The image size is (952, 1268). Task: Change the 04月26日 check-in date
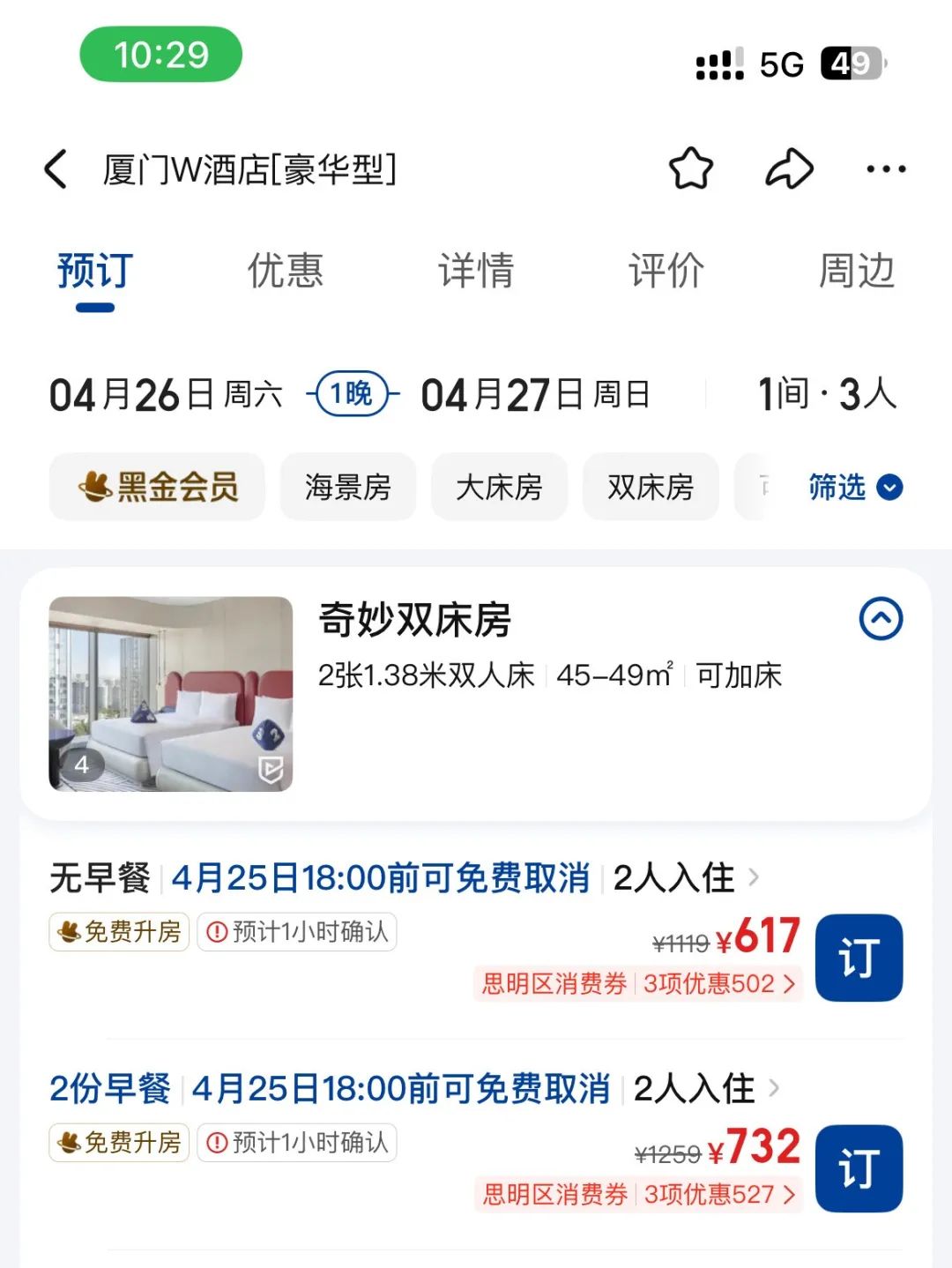click(166, 394)
